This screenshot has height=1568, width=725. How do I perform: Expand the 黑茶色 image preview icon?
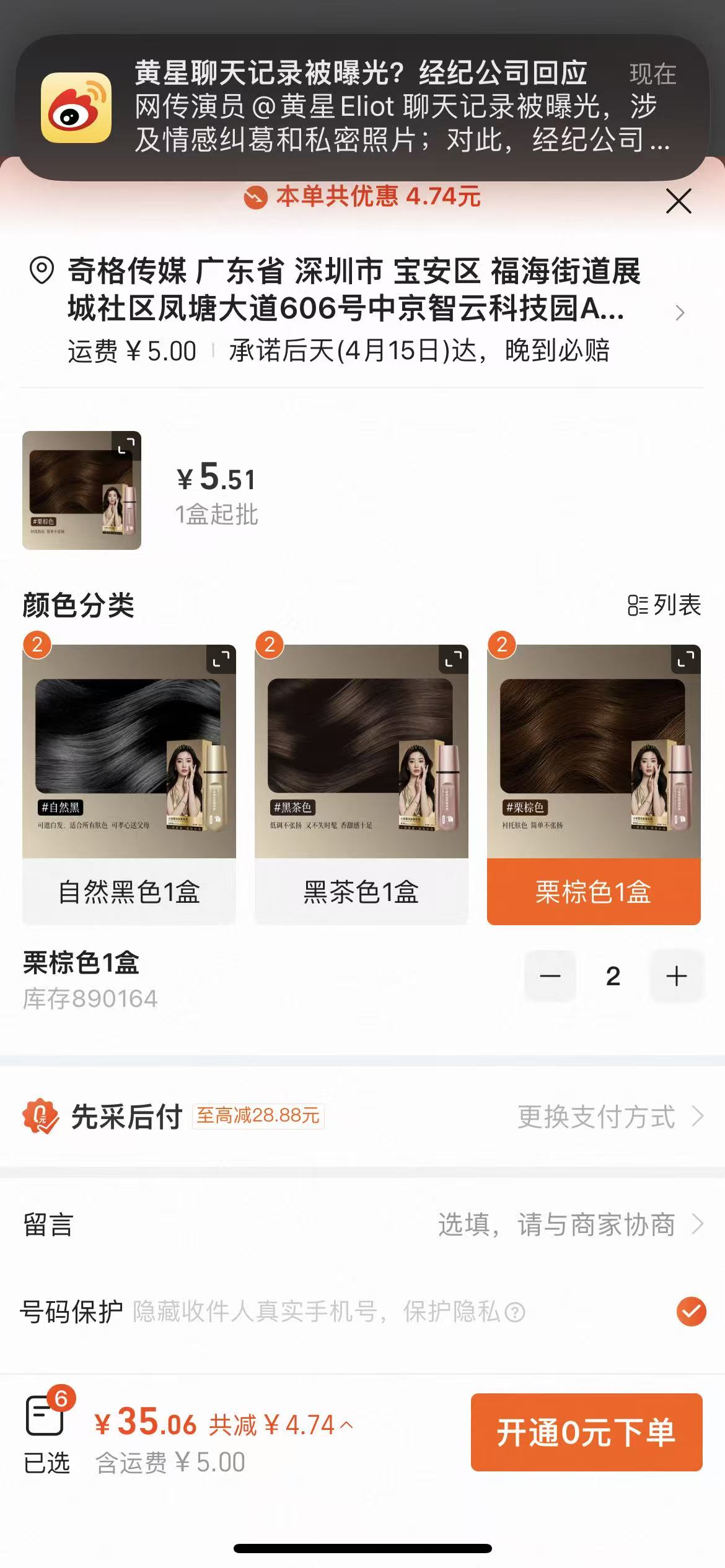coord(454,660)
